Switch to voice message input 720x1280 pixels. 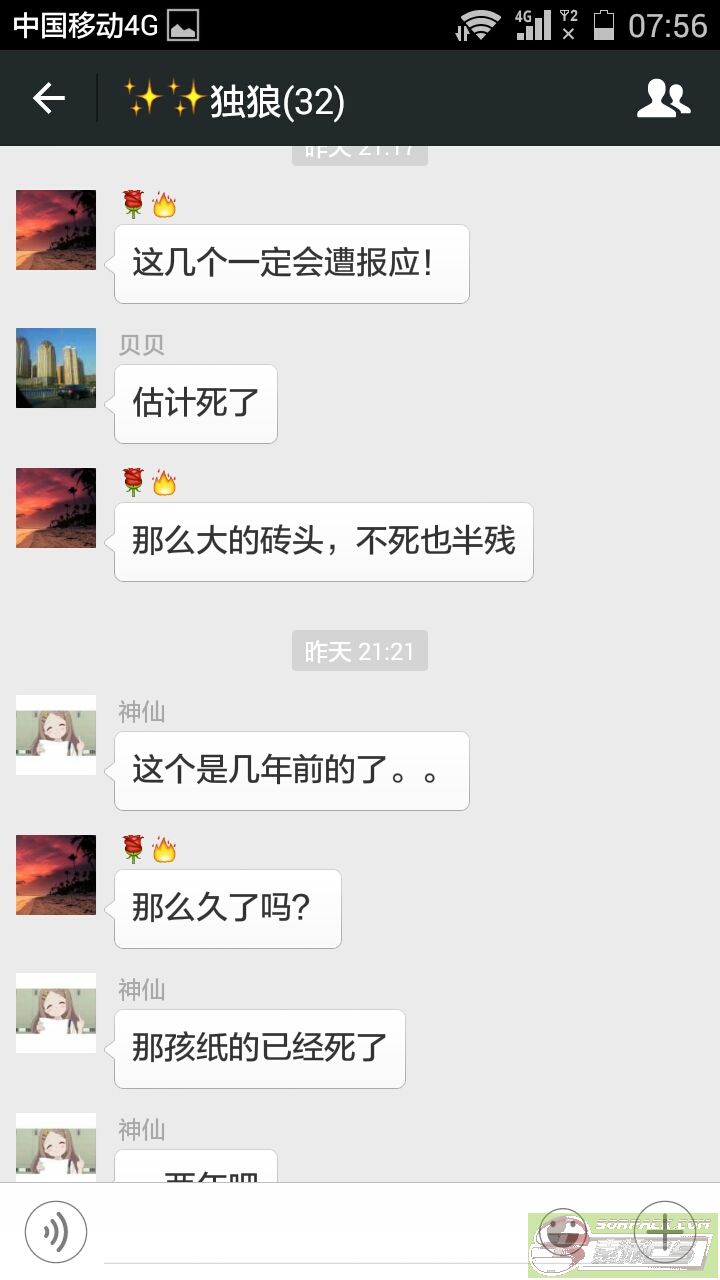(56, 1231)
